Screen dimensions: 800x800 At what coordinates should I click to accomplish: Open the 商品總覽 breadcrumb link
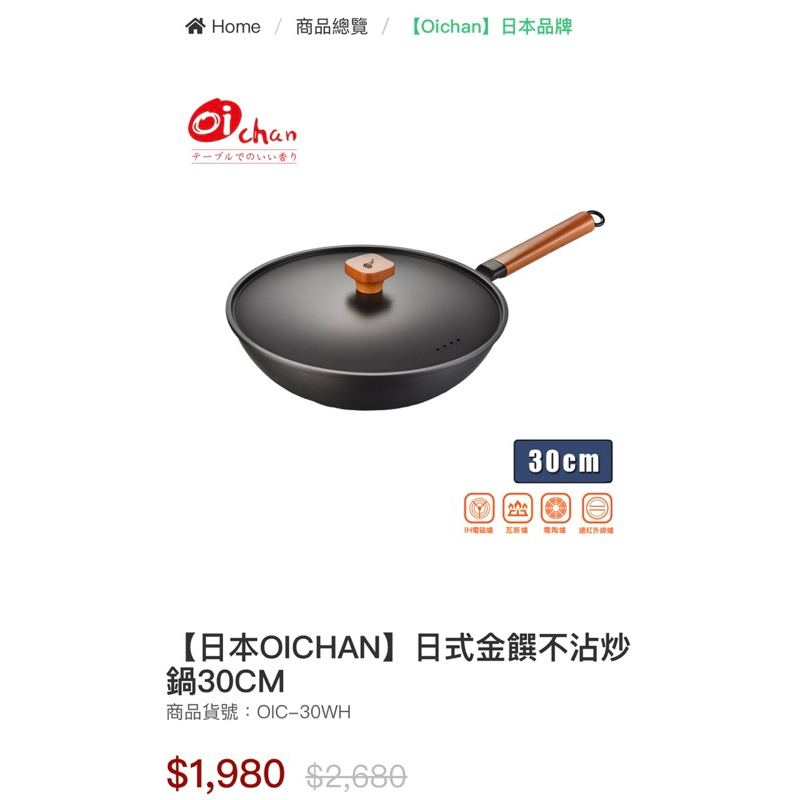pos(332,27)
